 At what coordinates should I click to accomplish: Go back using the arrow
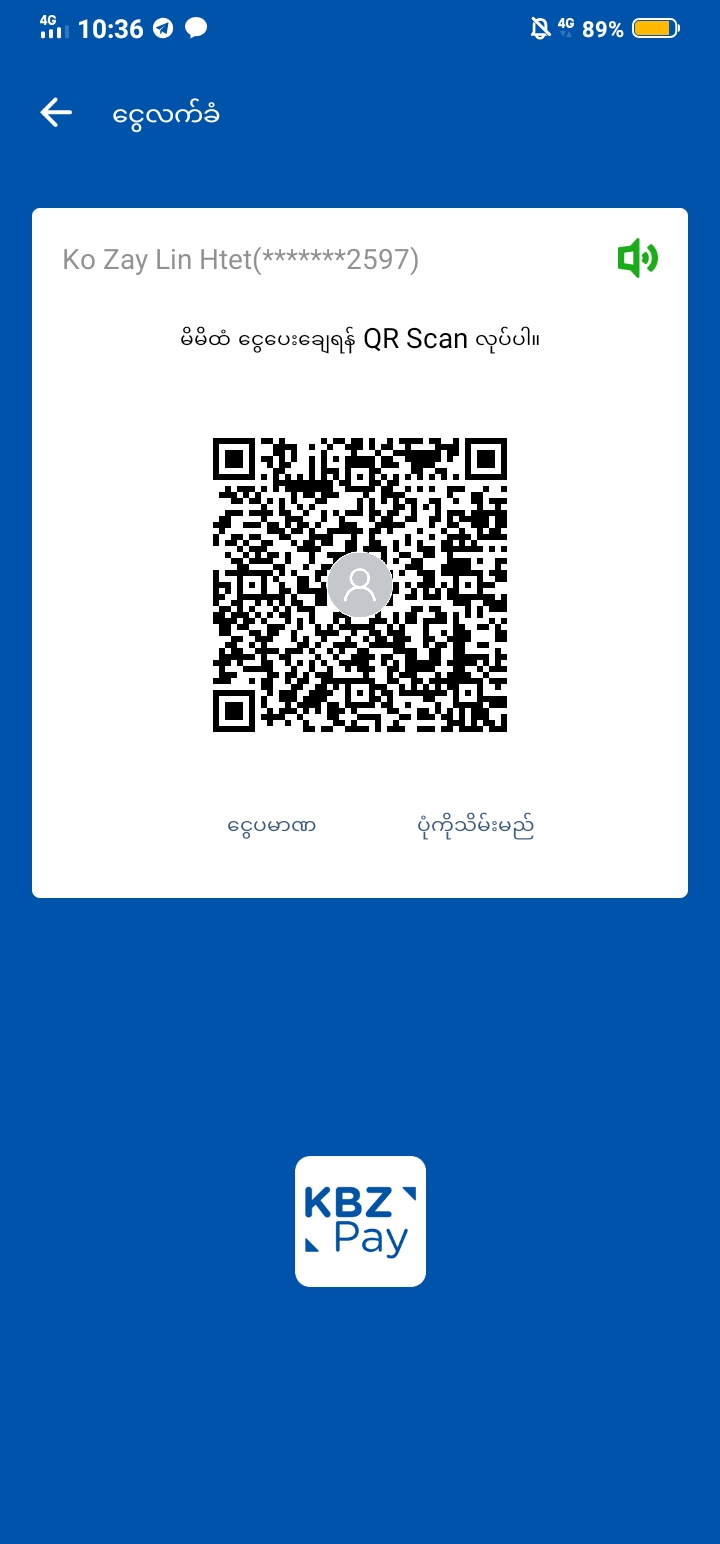[56, 113]
